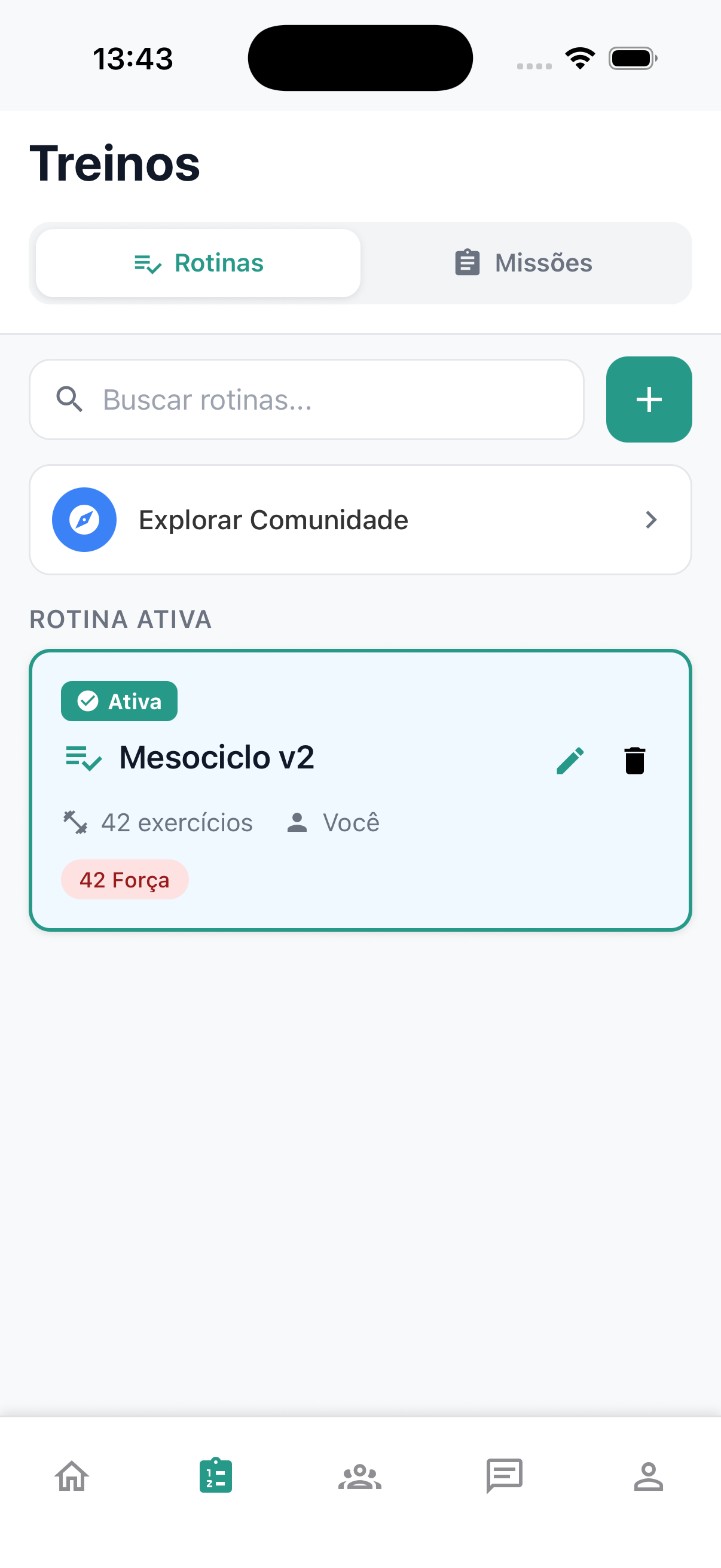Open the Treinos clipboard icon in bottom bar
This screenshot has width=721, height=1568.
coord(216,1476)
